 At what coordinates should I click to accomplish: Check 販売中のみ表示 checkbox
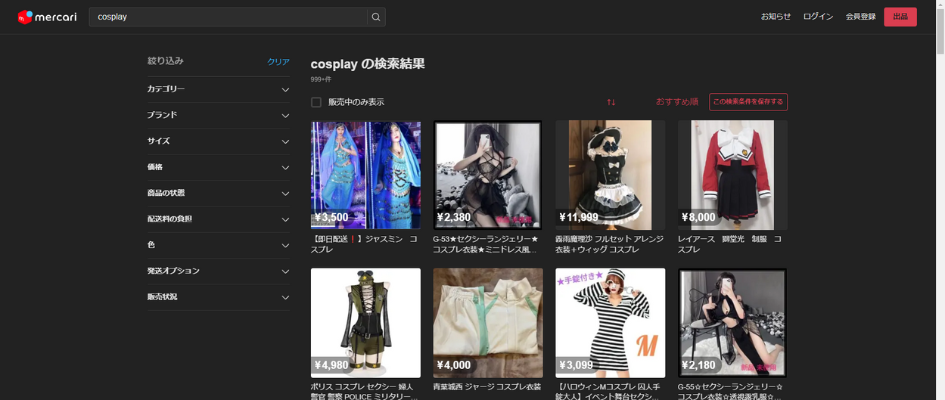(316, 102)
